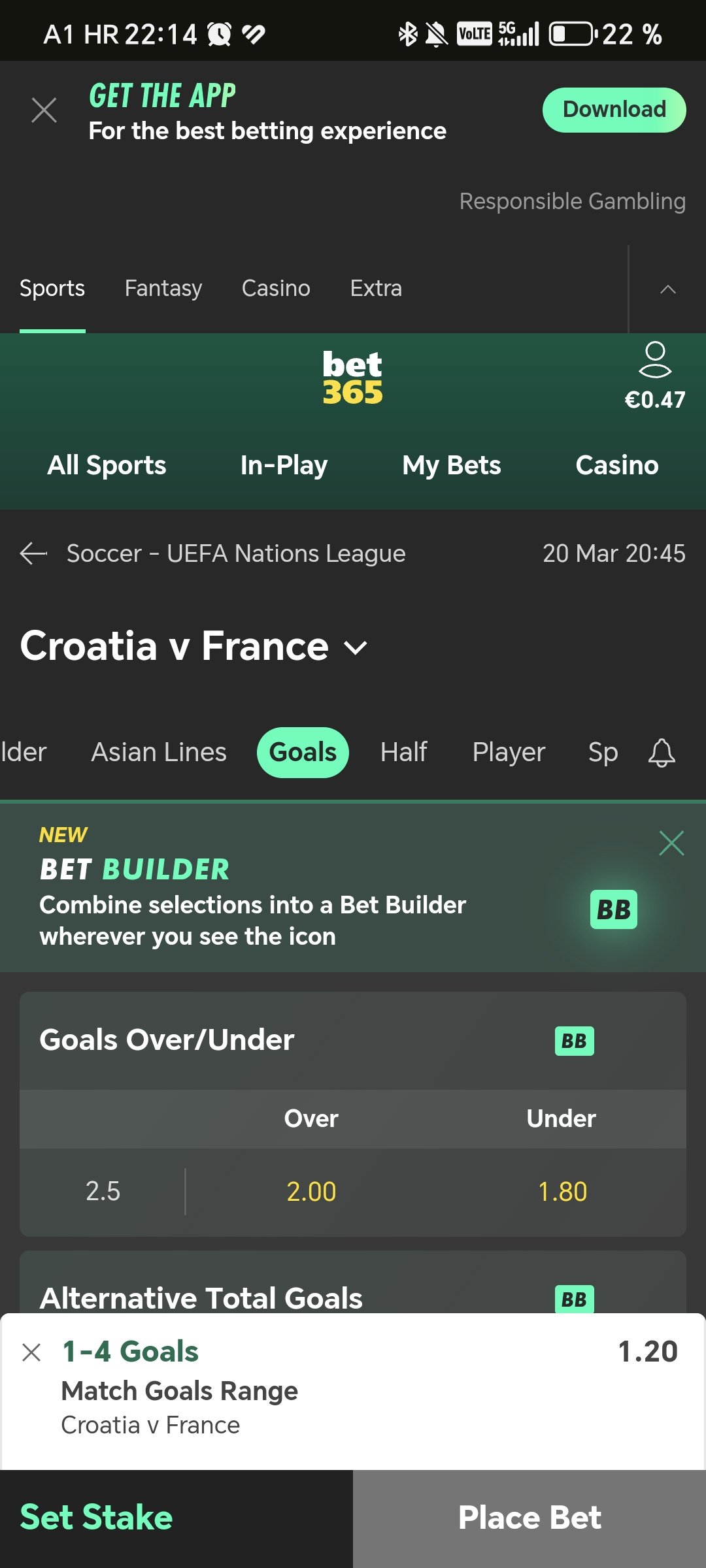Image resolution: width=706 pixels, height=1568 pixels.
Task: Open the Responsible Gambling link
Action: click(572, 201)
